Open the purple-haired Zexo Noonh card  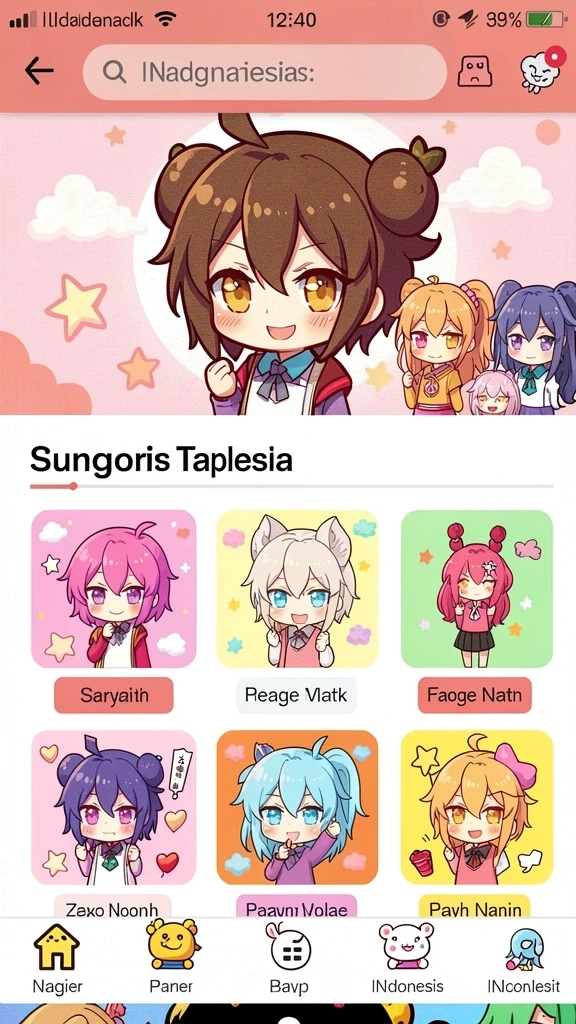coord(114,807)
